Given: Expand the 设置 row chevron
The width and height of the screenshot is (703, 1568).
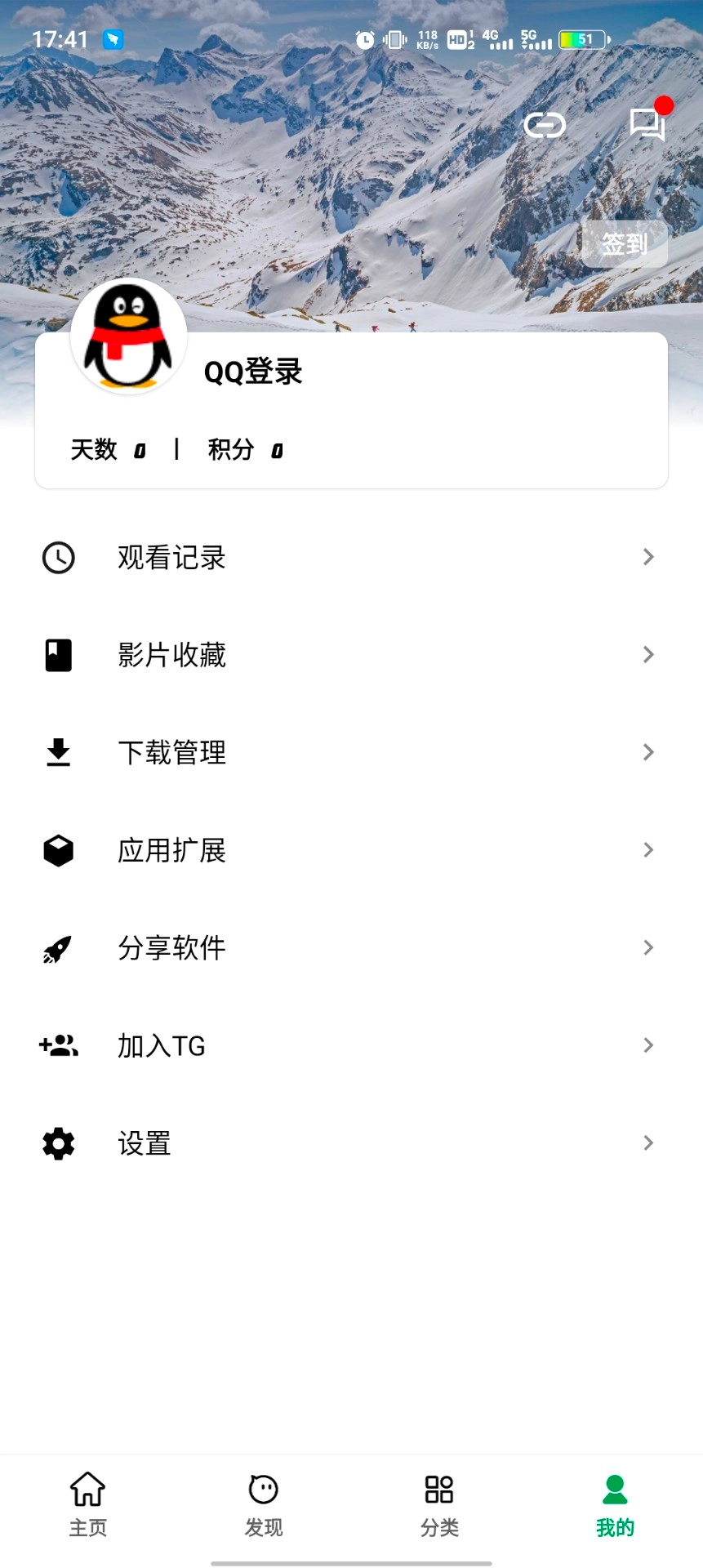Looking at the screenshot, I should [647, 1143].
